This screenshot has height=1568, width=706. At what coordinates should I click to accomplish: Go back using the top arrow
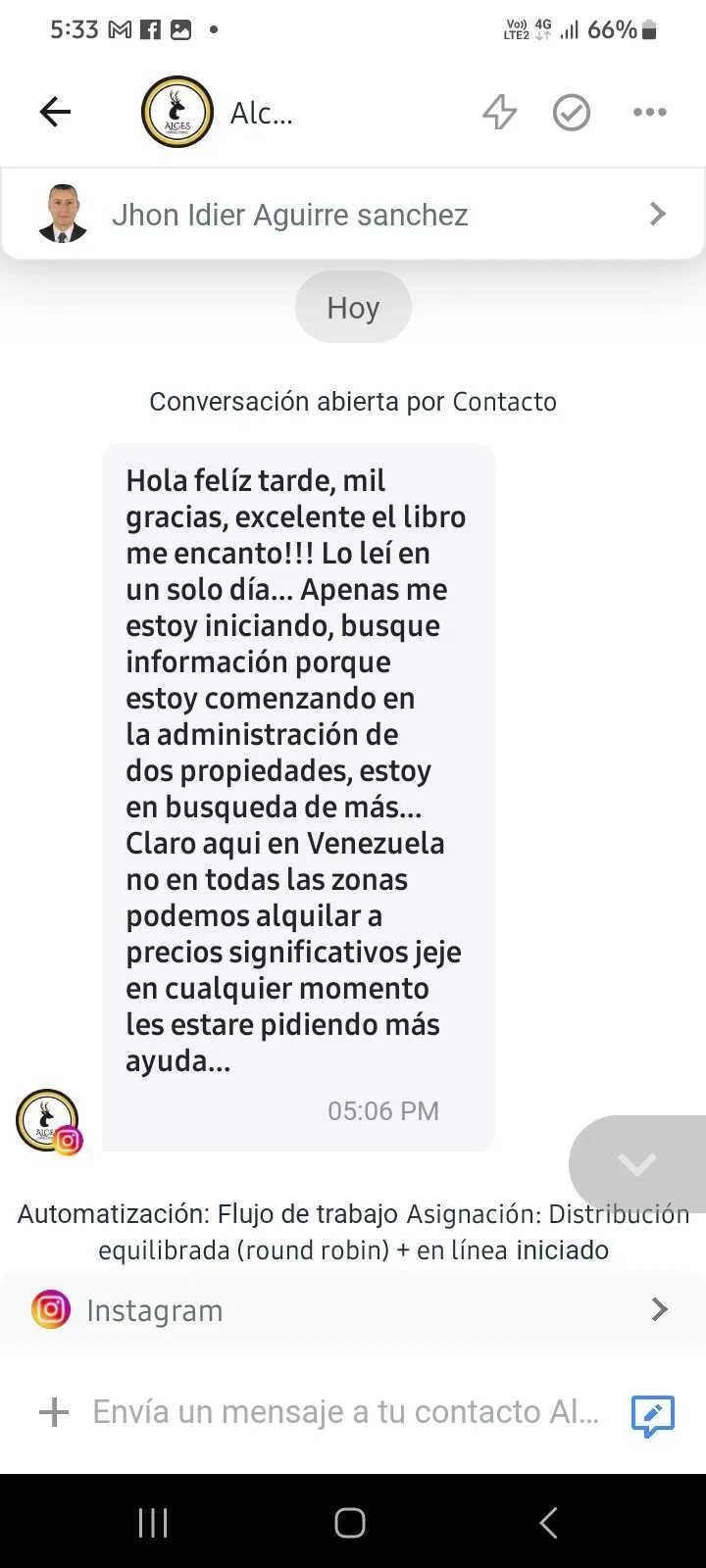click(x=55, y=113)
